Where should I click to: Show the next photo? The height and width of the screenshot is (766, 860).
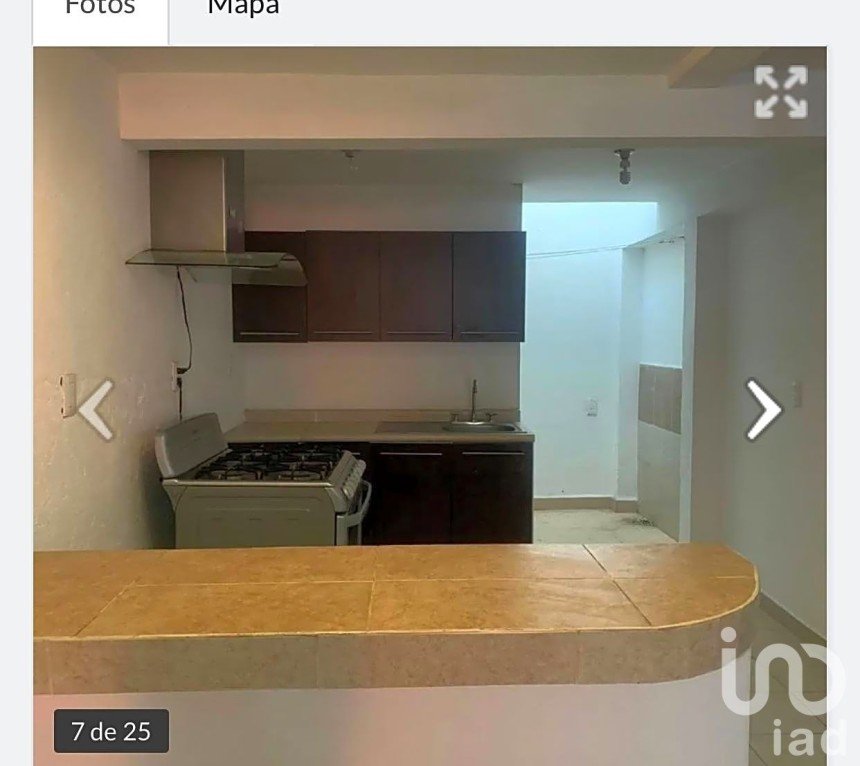tap(763, 410)
